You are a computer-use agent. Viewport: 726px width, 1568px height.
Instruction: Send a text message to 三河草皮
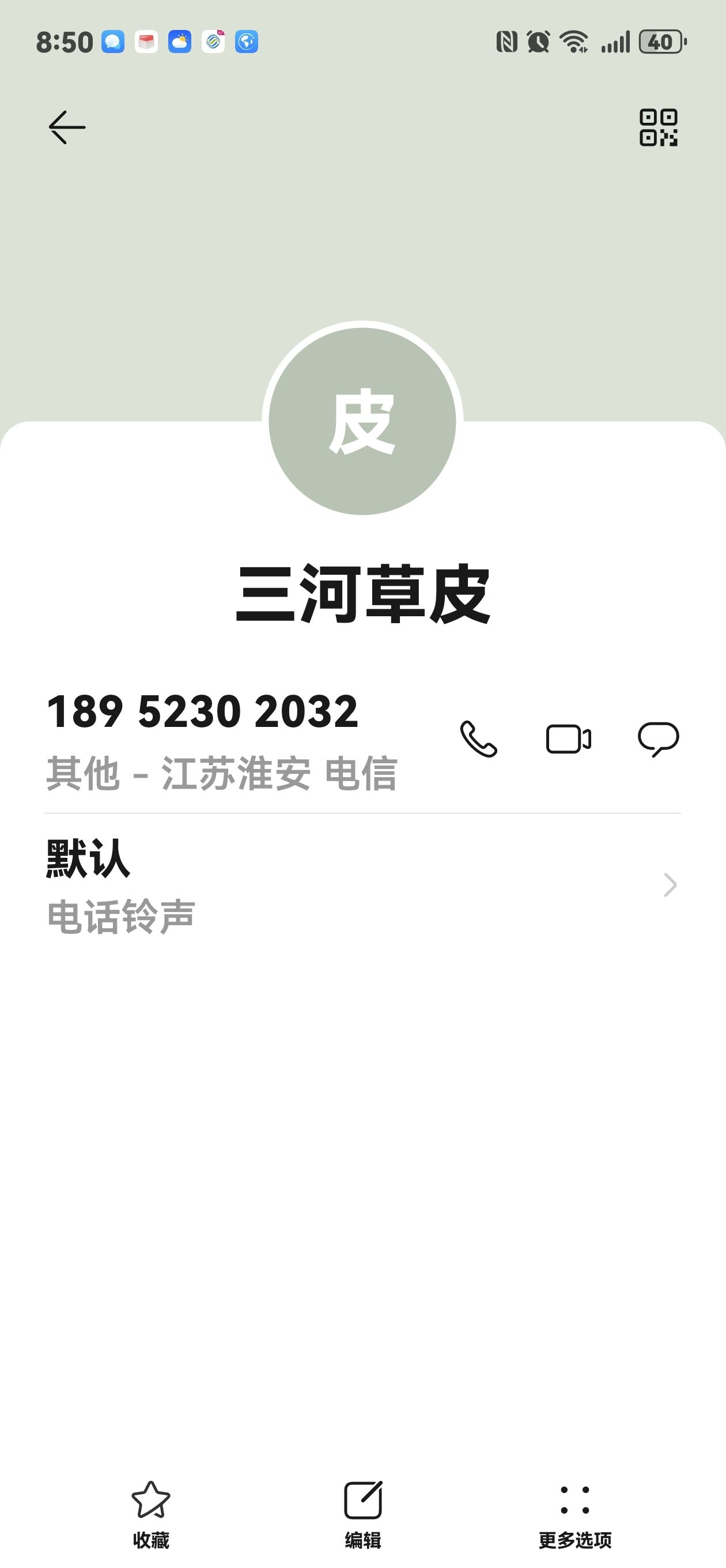click(x=658, y=739)
